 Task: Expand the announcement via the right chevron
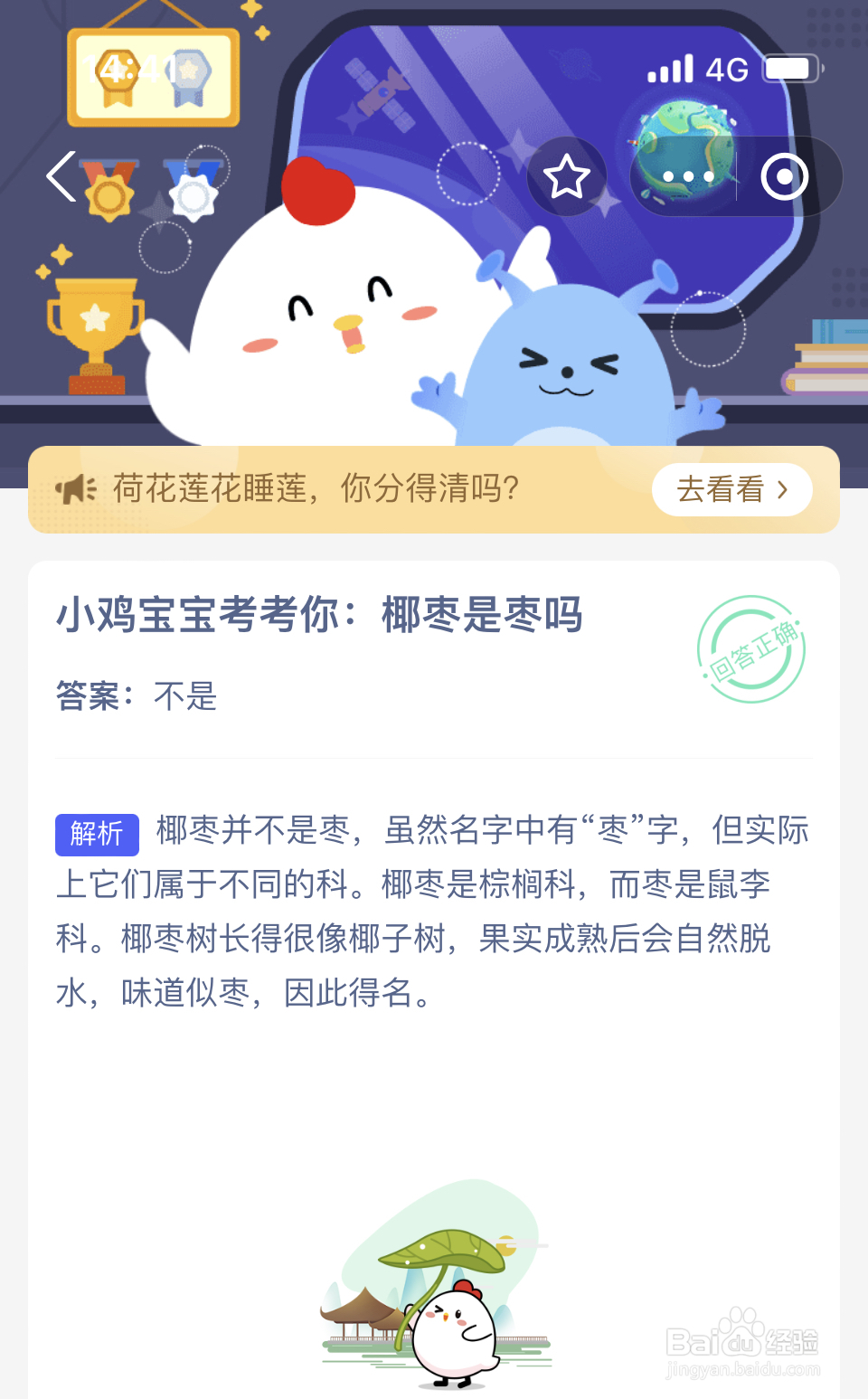coord(783,488)
